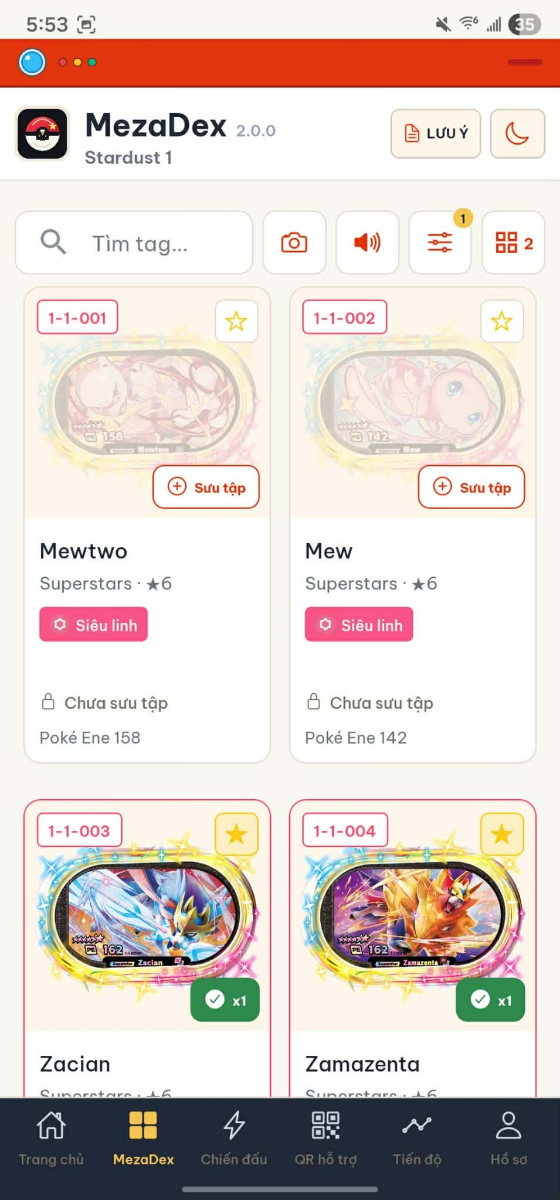Unfavorite Zamazenta using its star icon
This screenshot has height=1200, width=560.
coord(502,834)
